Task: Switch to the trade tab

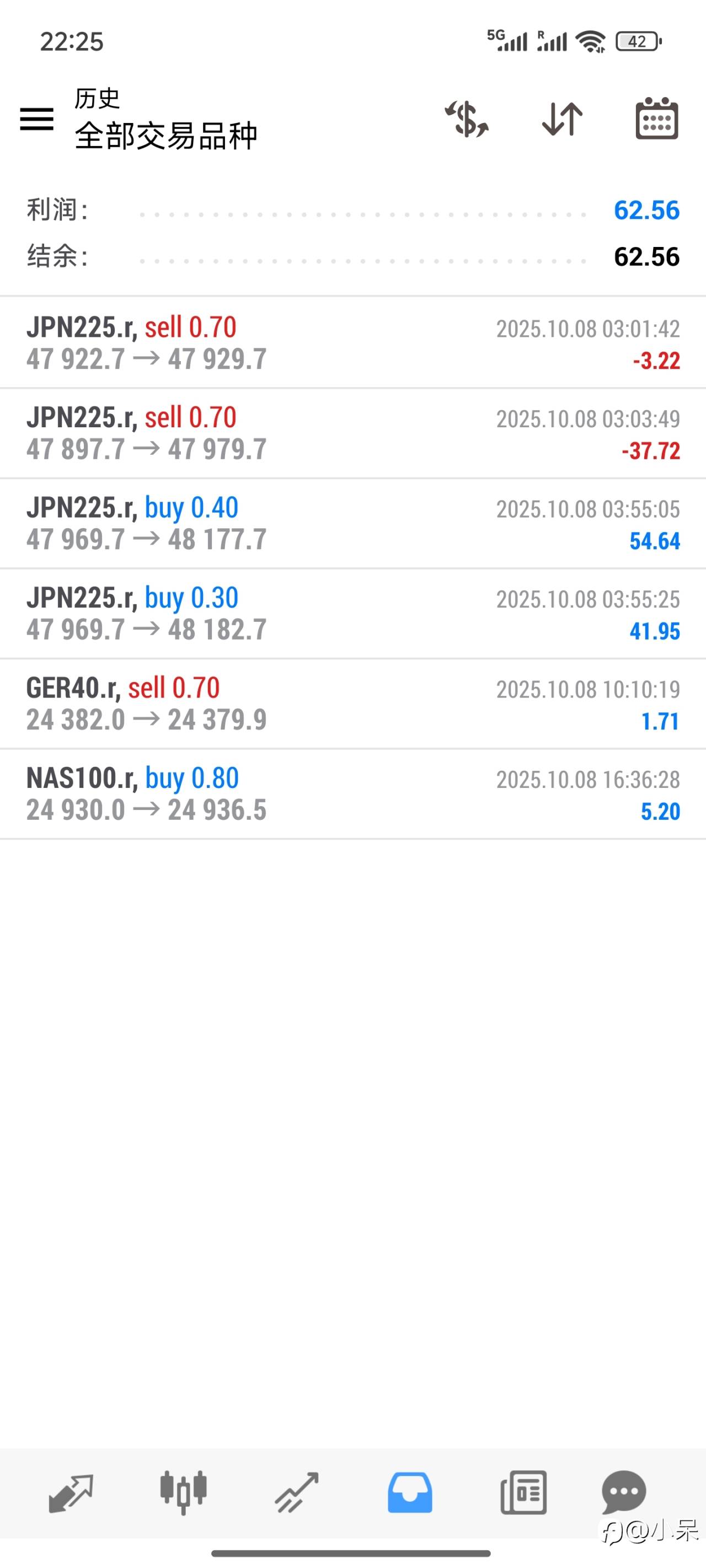Action: click(x=297, y=1492)
